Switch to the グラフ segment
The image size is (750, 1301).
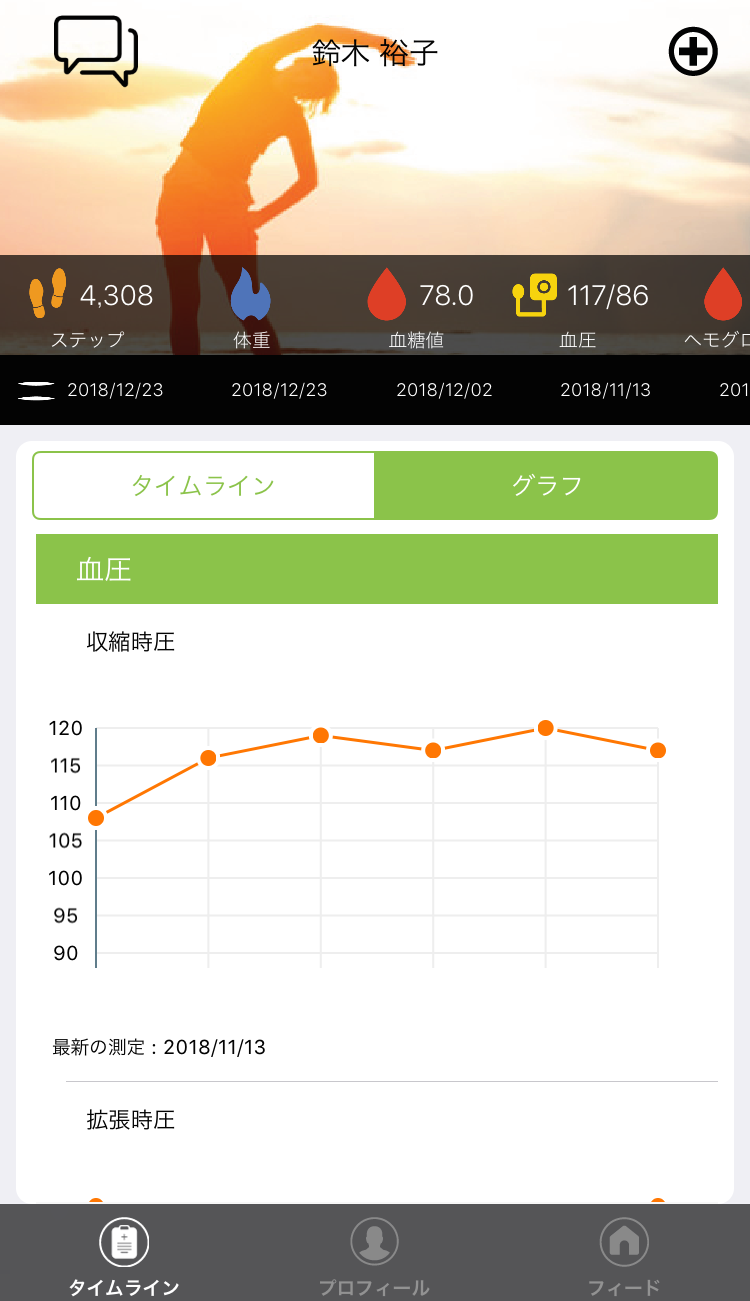click(546, 486)
